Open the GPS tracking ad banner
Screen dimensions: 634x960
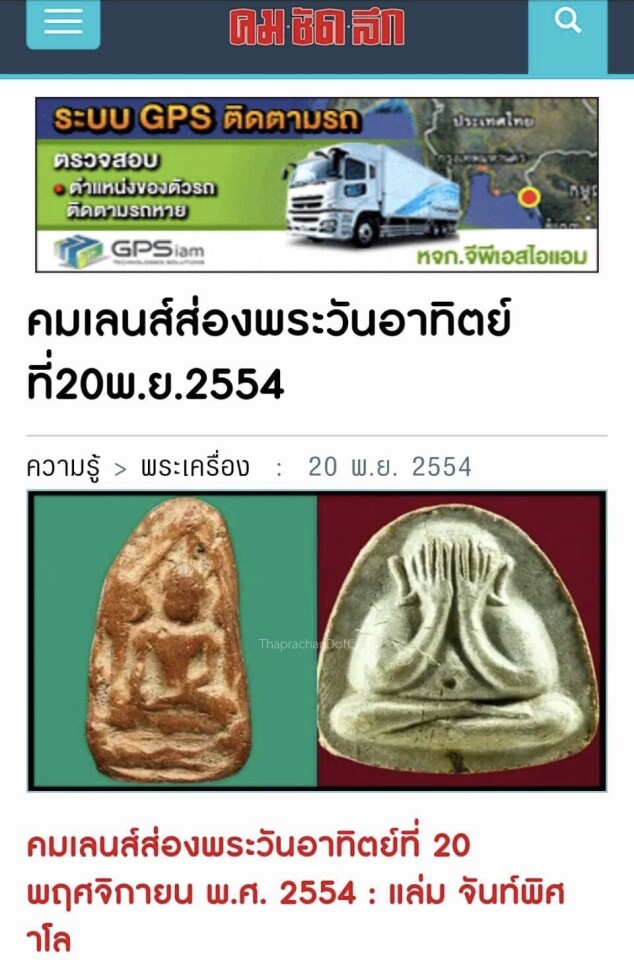click(x=317, y=185)
